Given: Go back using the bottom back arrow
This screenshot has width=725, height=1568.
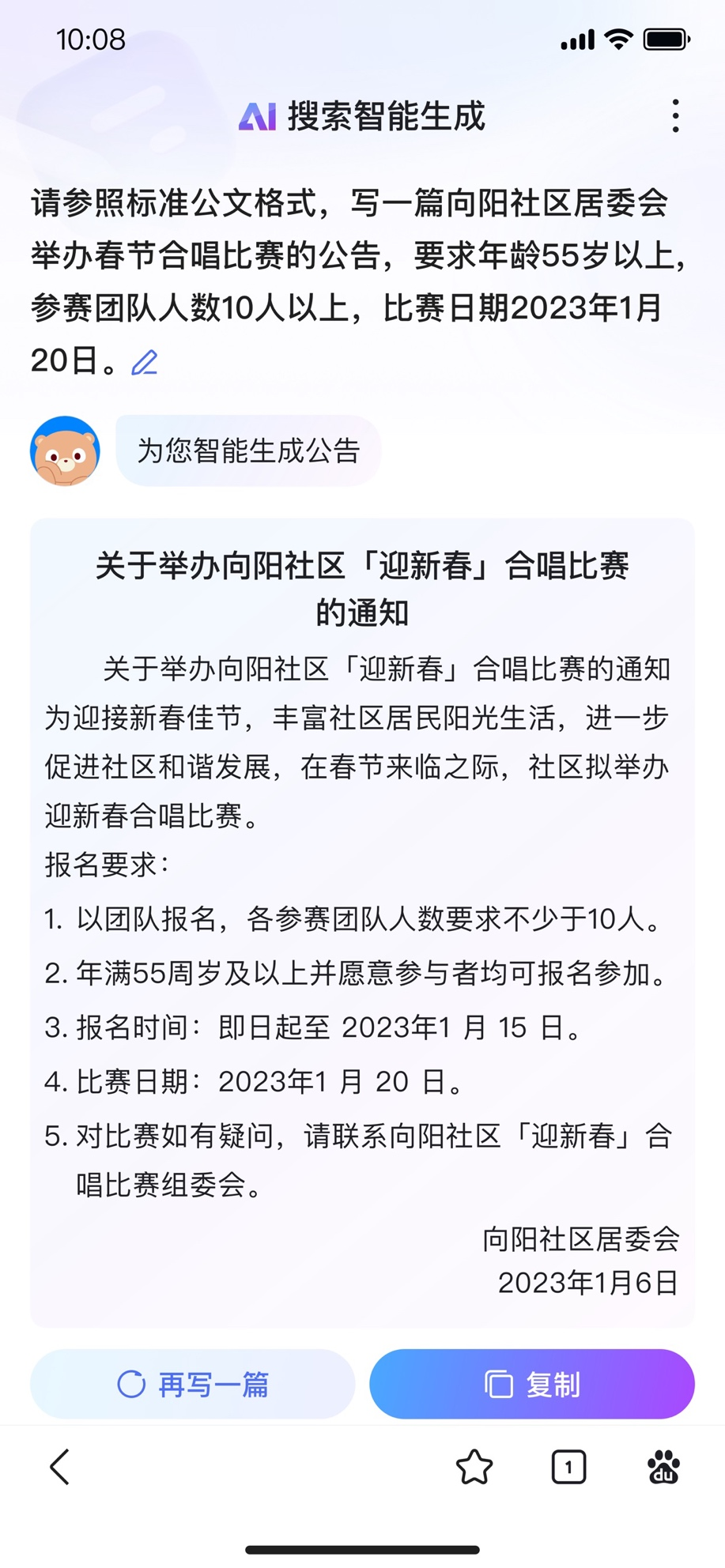Looking at the screenshot, I should point(60,1467).
